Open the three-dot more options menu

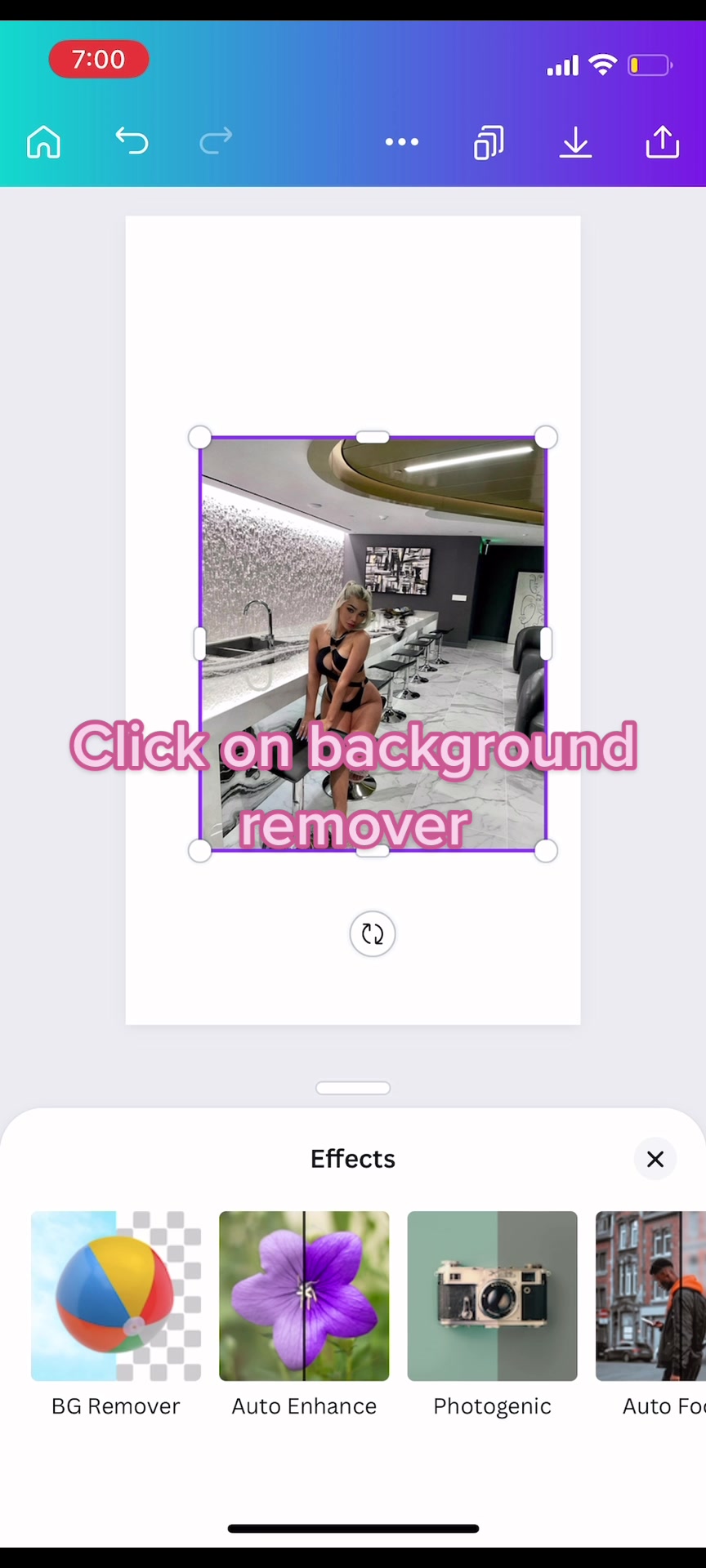tap(402, 142)
